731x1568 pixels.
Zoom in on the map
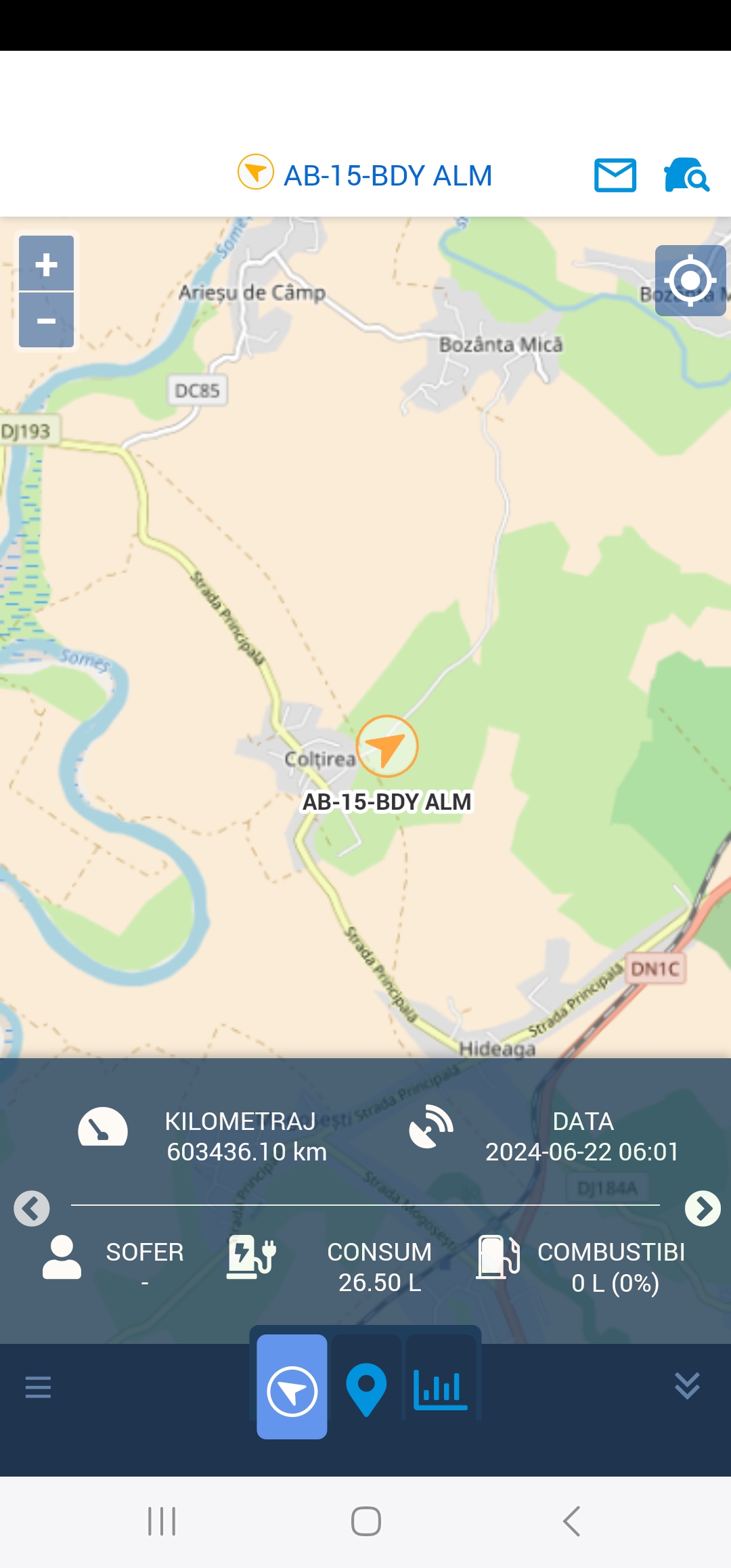pos(46,263)
